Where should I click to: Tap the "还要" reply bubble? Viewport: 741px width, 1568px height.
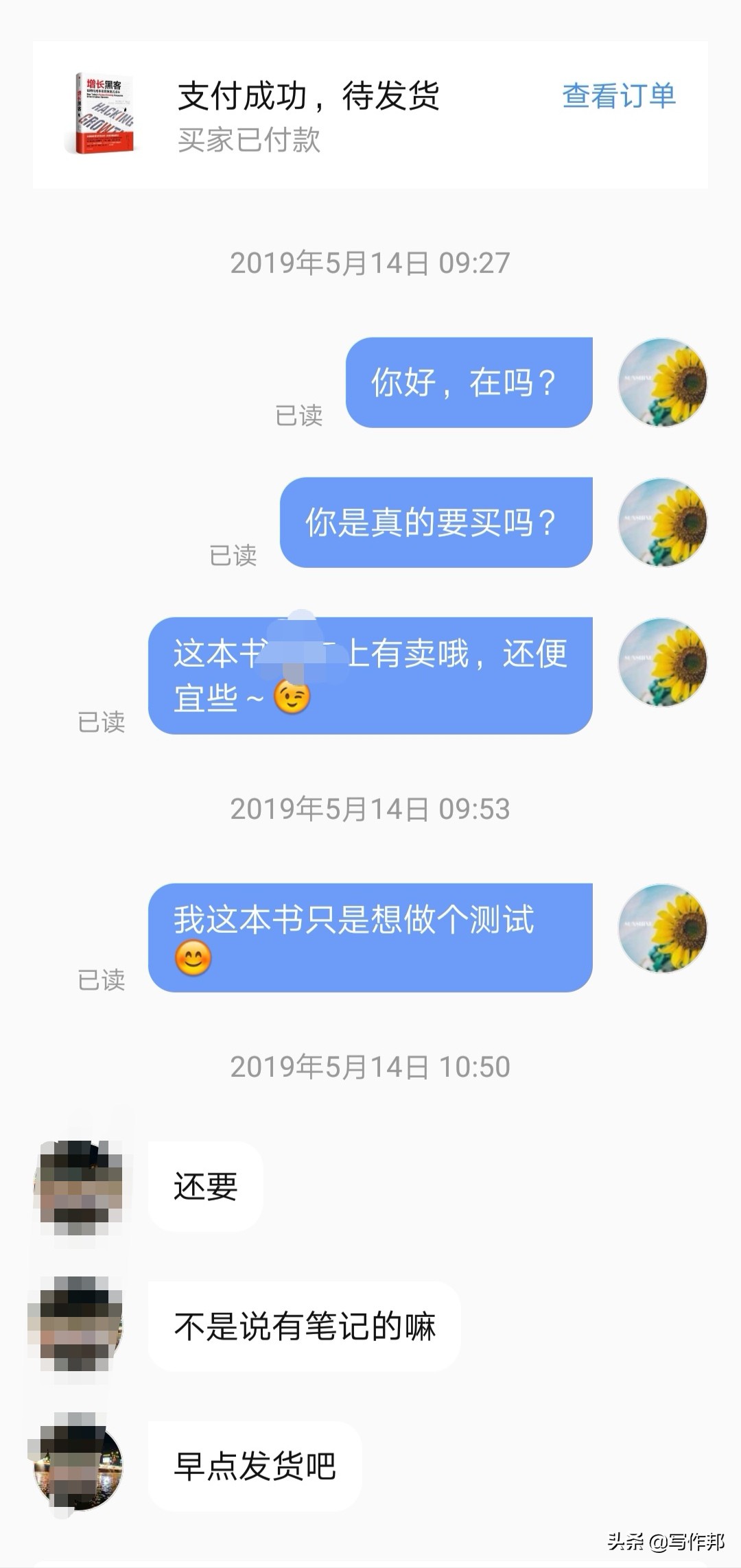204,1185
